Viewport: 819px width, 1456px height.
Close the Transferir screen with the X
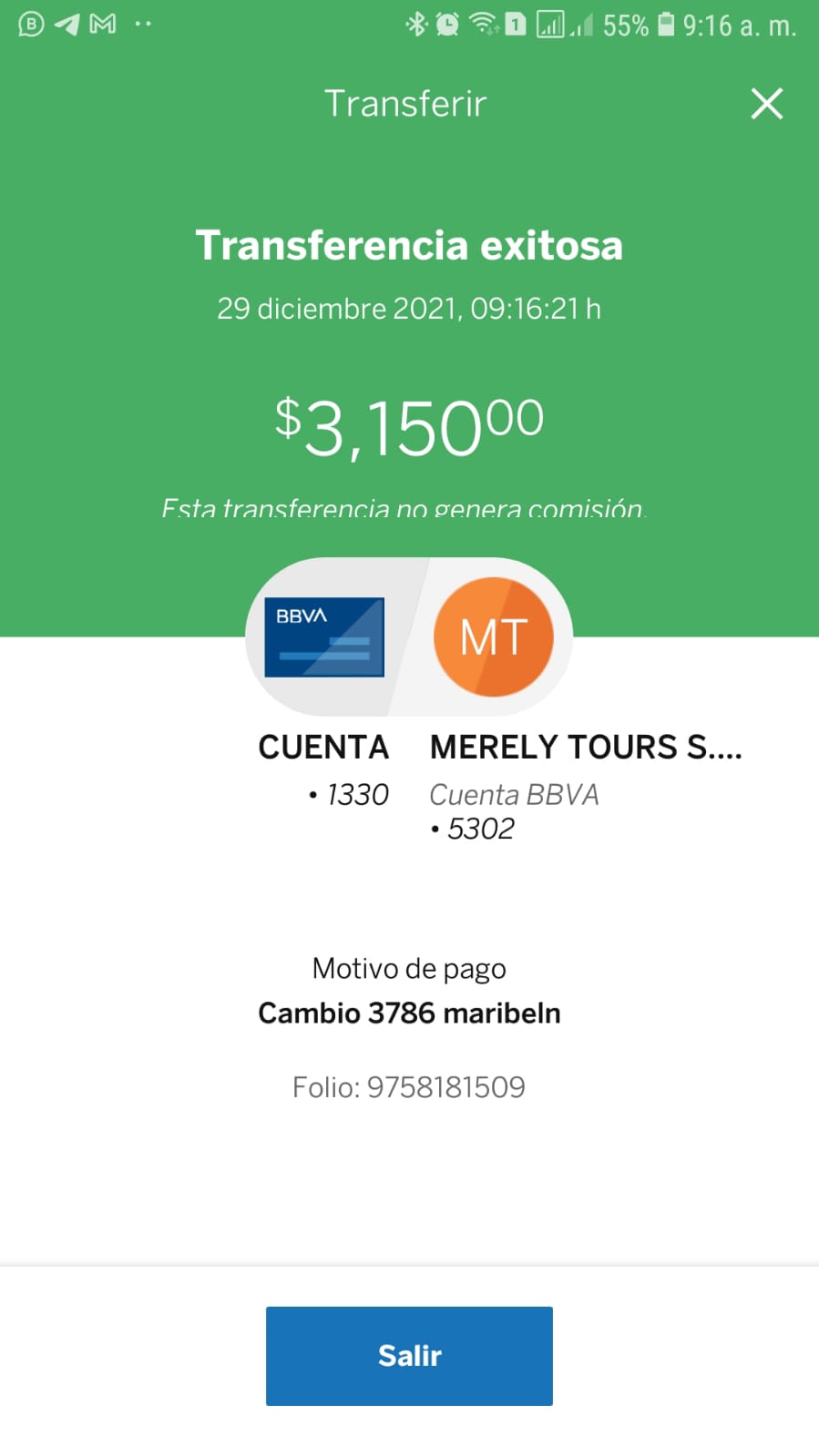tap(766, 104)
